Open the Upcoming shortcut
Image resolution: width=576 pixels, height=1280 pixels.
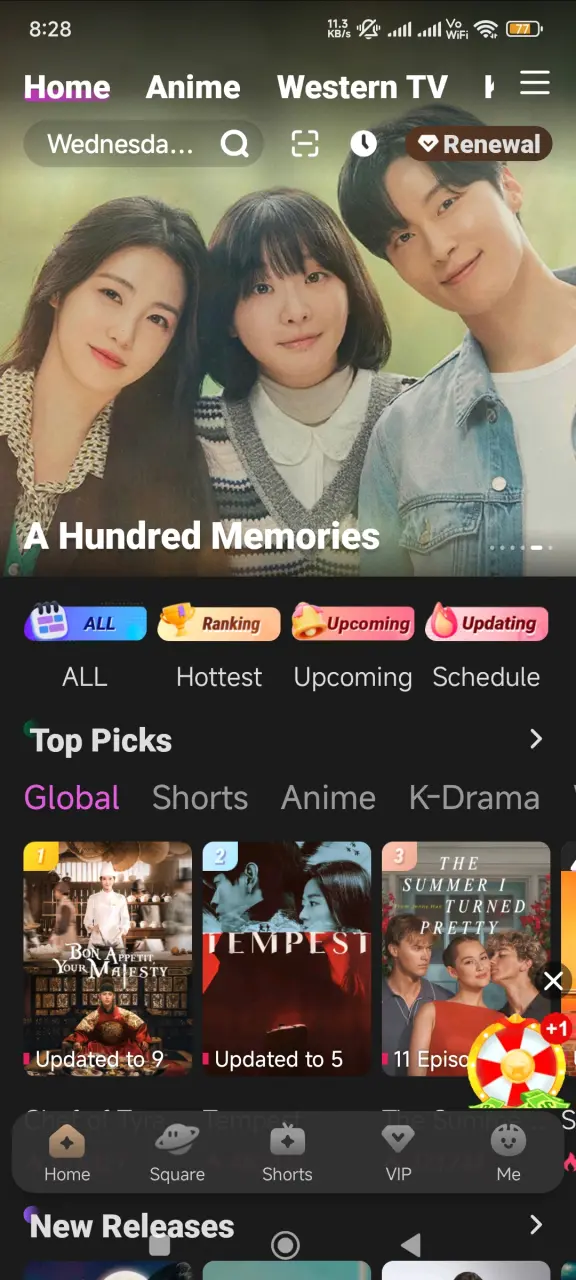point(353,647)
